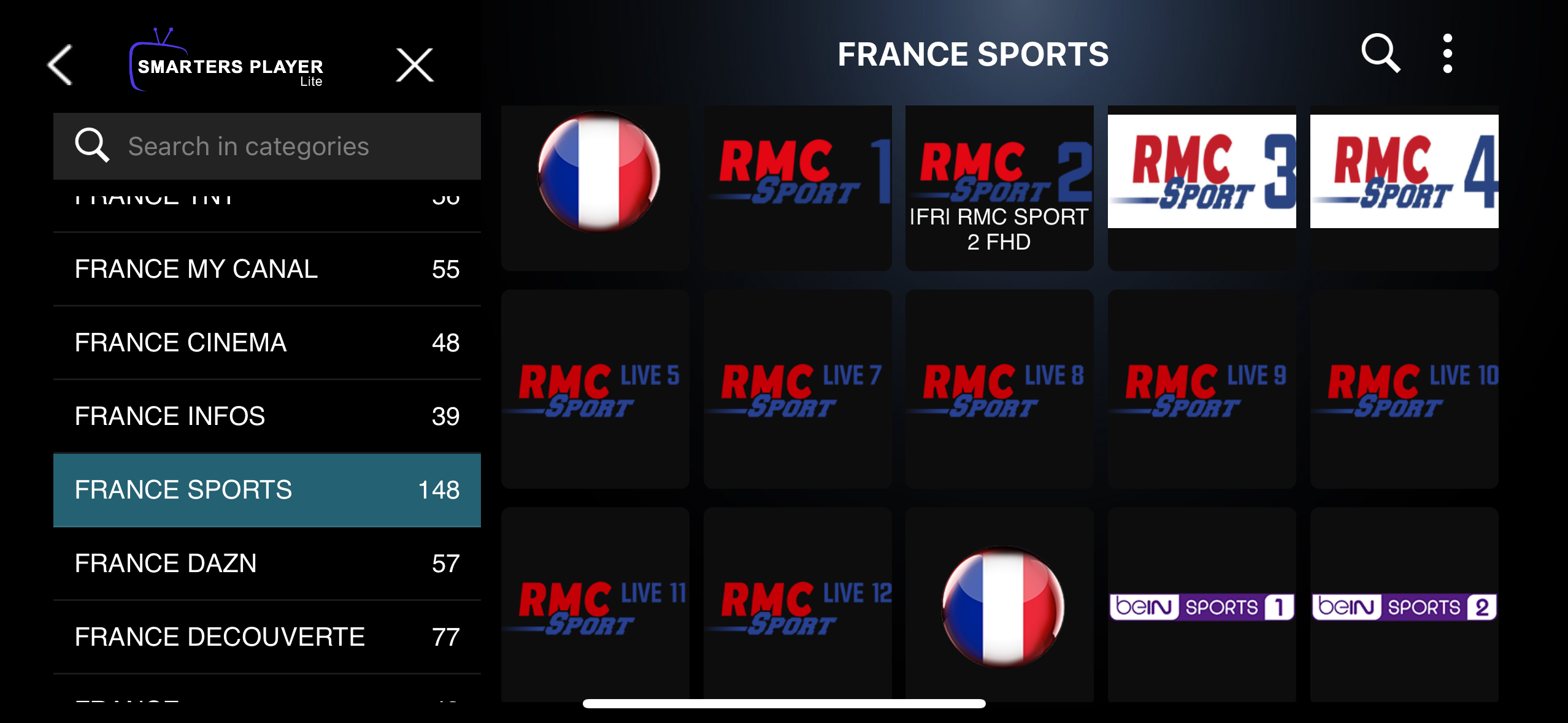This screenshot has height=723, width=1568.
Task: Select the FRANCE SPORTS category
Action: [x=267, y=490]
